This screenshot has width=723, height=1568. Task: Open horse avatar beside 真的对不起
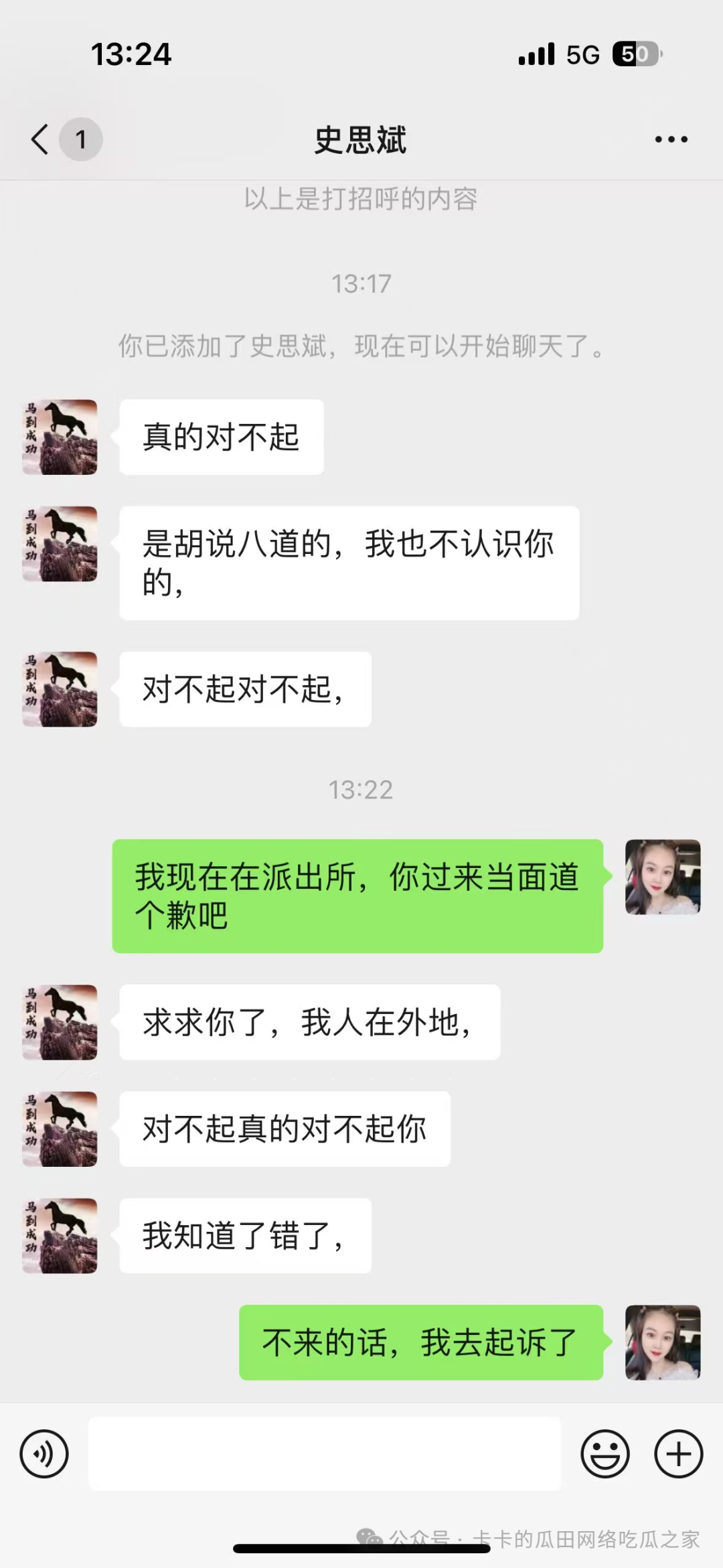[60, 437]
